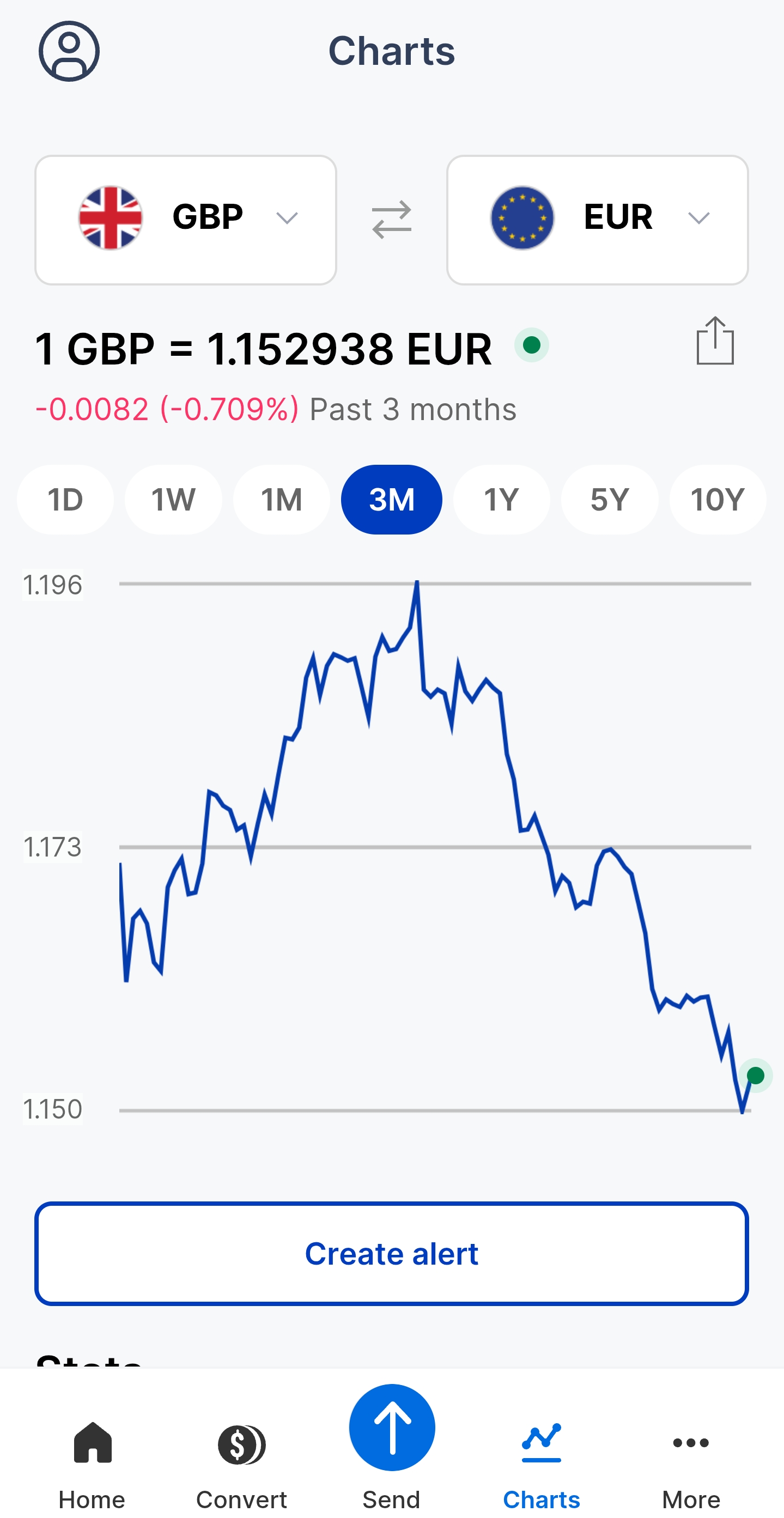Go to the Home tab

pyautogui.click(x=93, y=1465)
